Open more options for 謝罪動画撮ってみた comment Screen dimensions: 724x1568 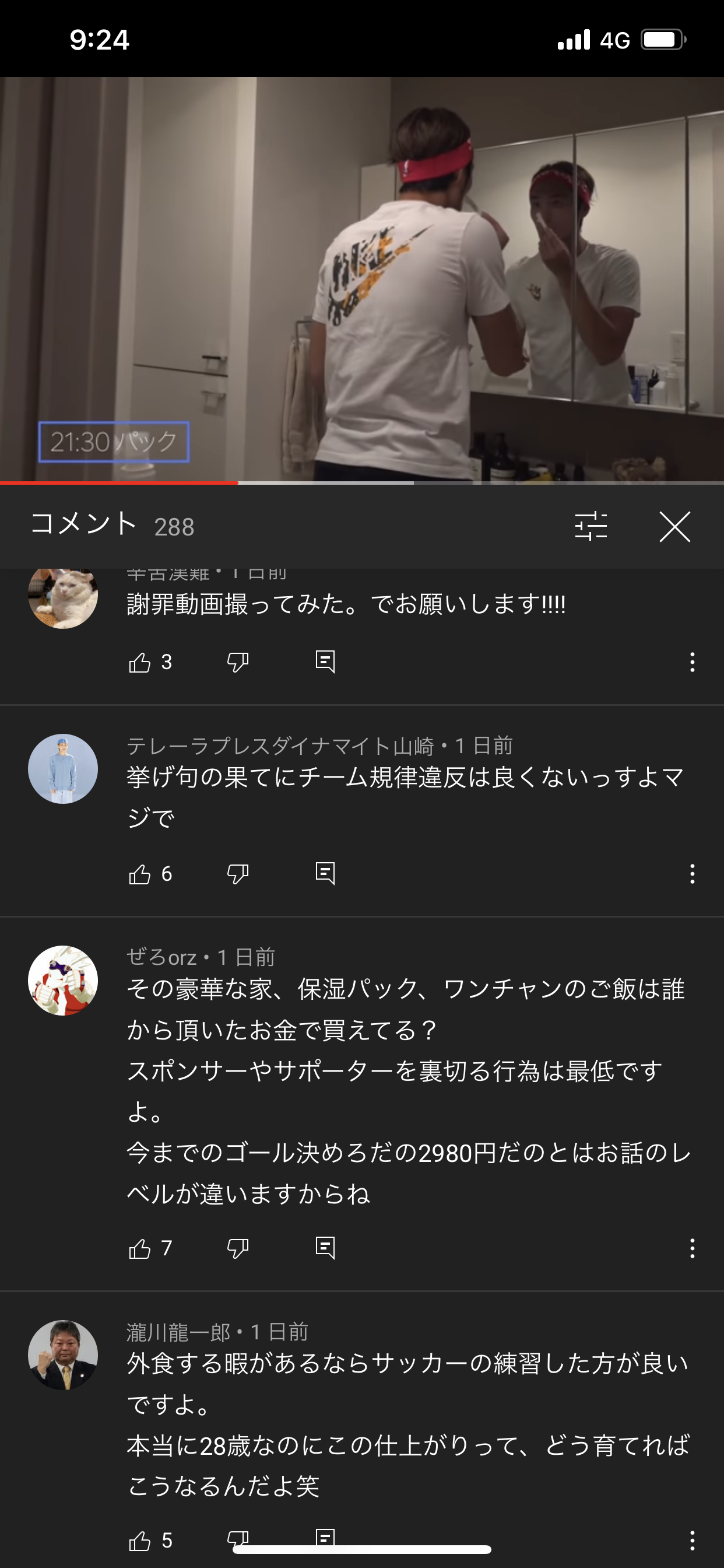693,662
